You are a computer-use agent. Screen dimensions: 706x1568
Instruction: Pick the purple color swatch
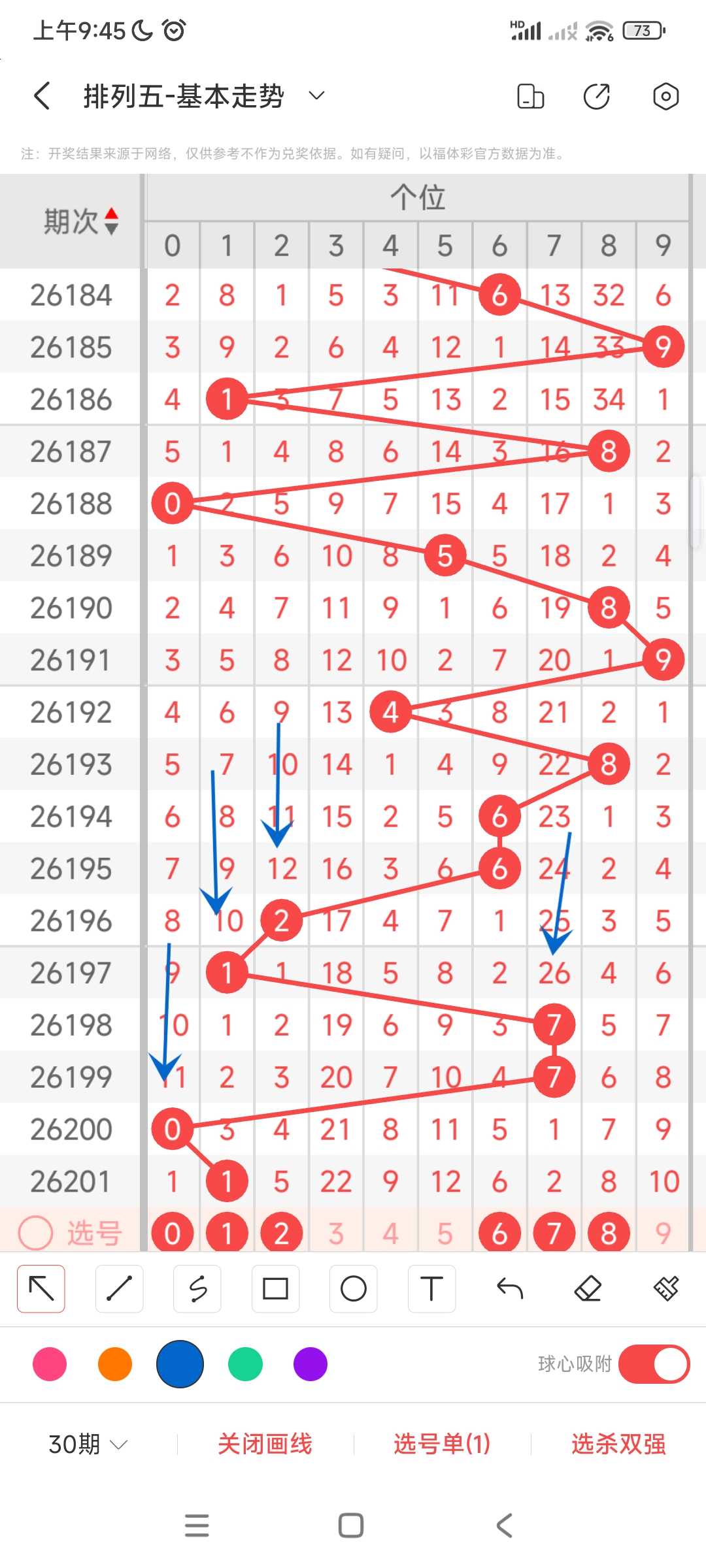[x=311, y=1364]
